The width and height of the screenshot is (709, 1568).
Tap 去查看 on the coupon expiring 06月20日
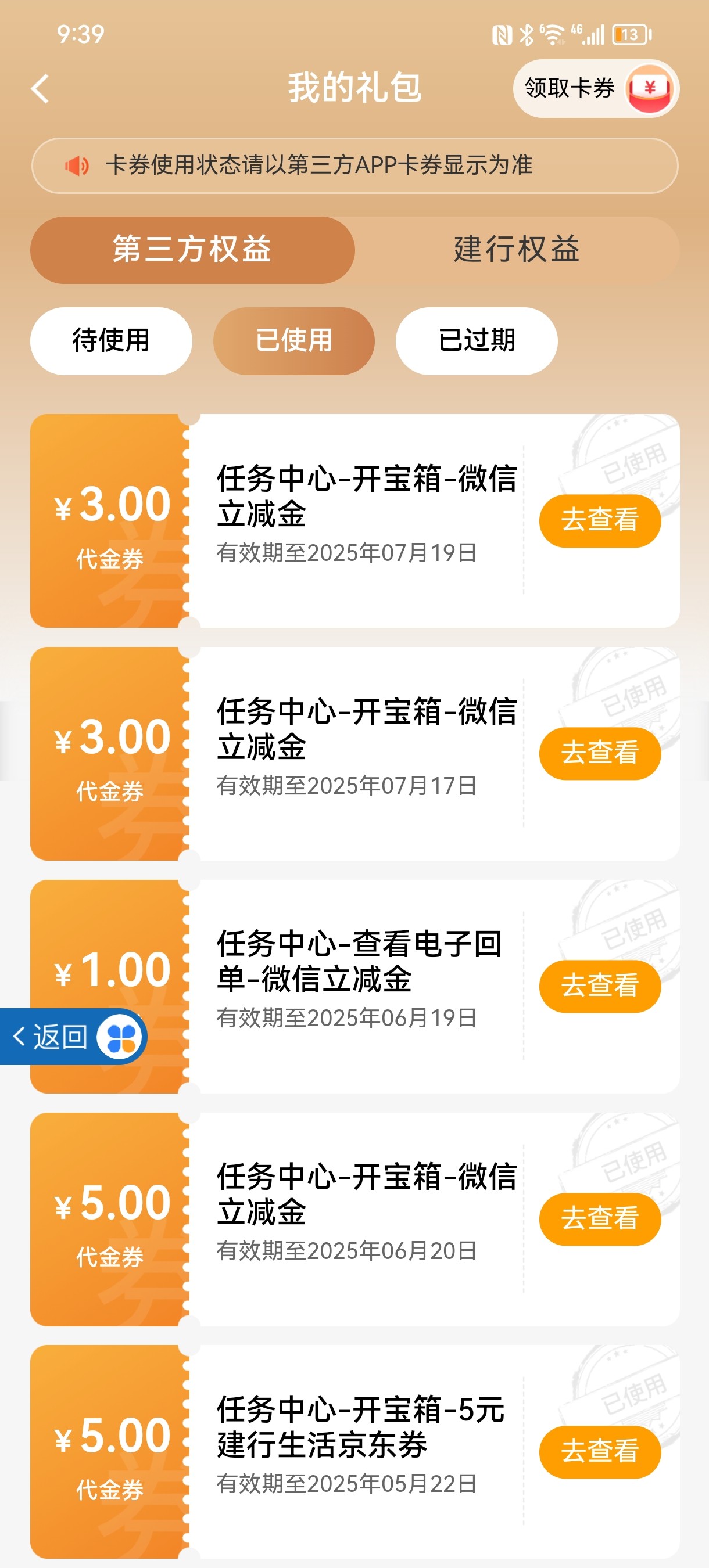(600, 1218)
